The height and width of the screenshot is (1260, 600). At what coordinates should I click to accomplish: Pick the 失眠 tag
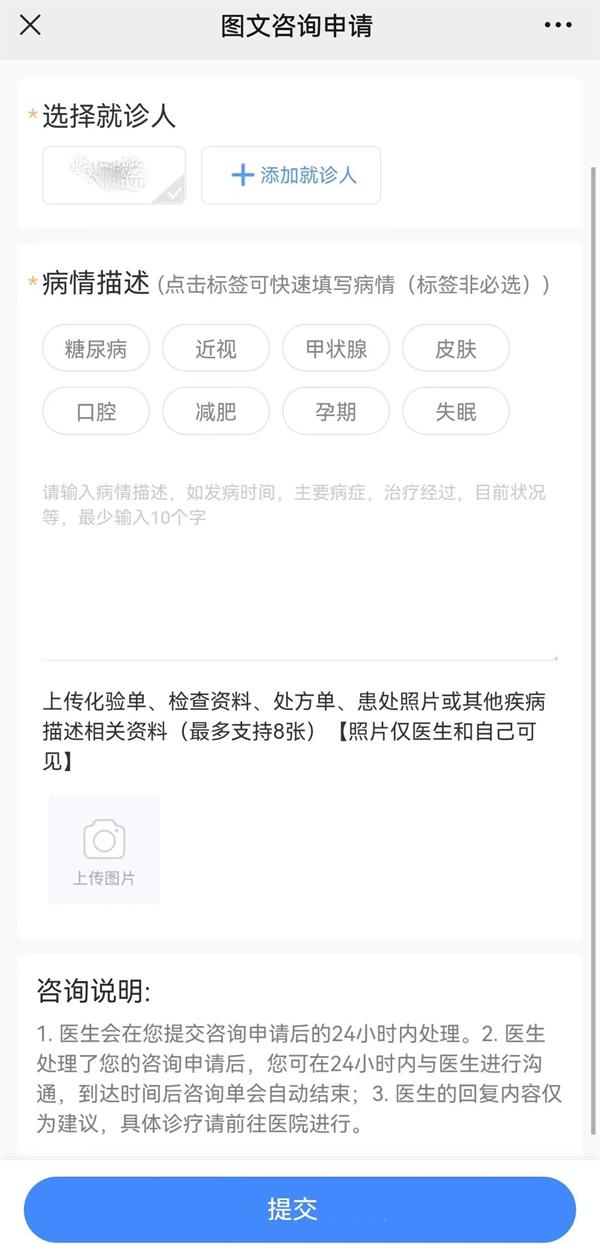(x=456, y=411)
